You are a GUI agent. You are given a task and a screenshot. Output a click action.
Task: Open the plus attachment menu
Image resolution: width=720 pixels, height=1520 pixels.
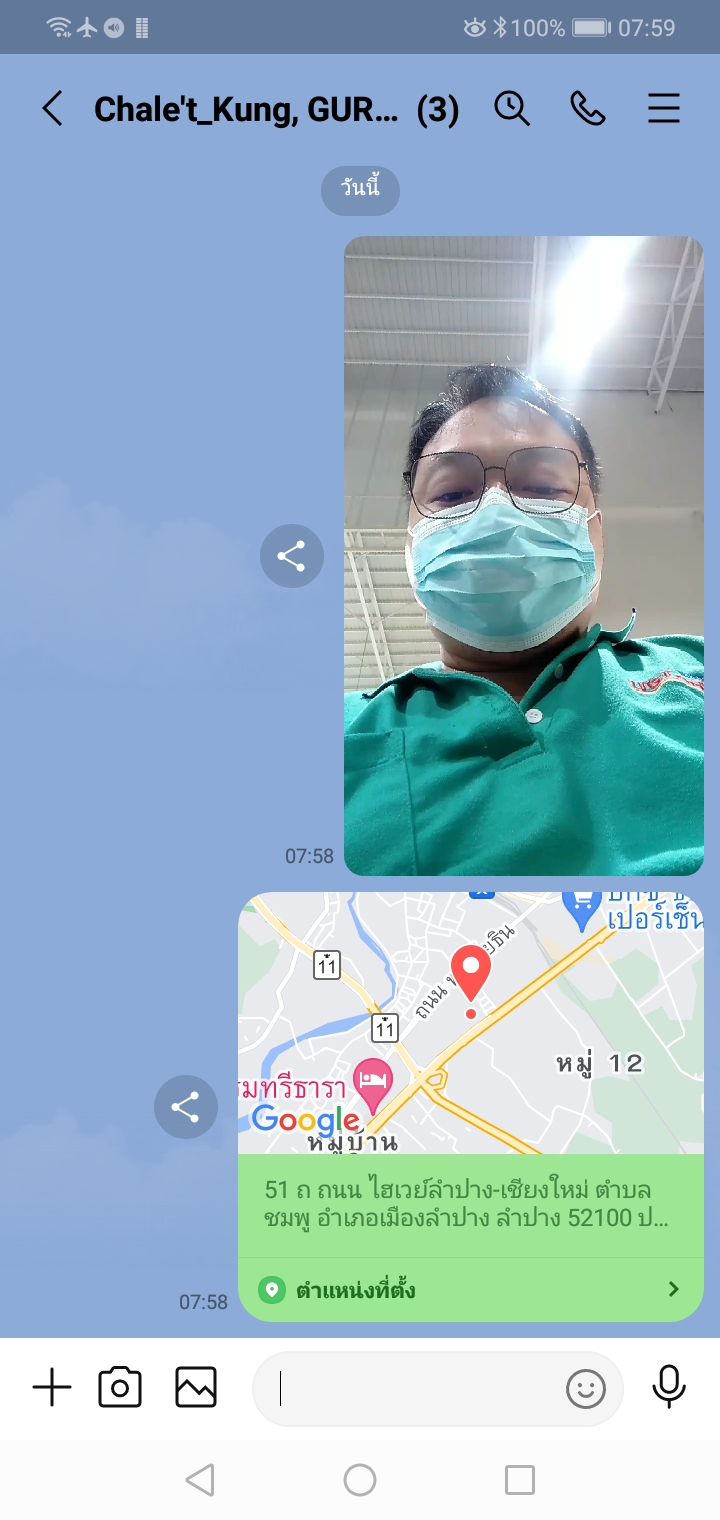(x=52, y=1388)
